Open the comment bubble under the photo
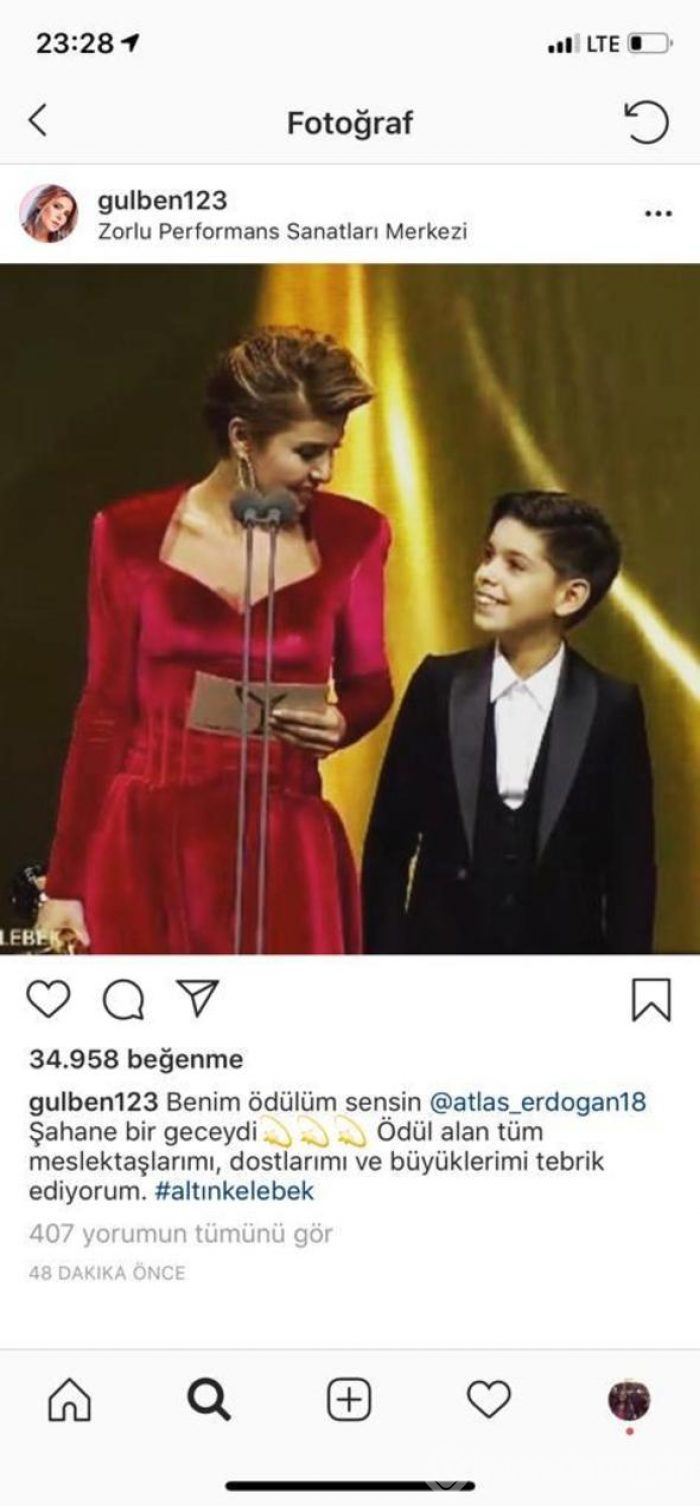Viewport: 700px width, 1506px height. point(123,1000)
